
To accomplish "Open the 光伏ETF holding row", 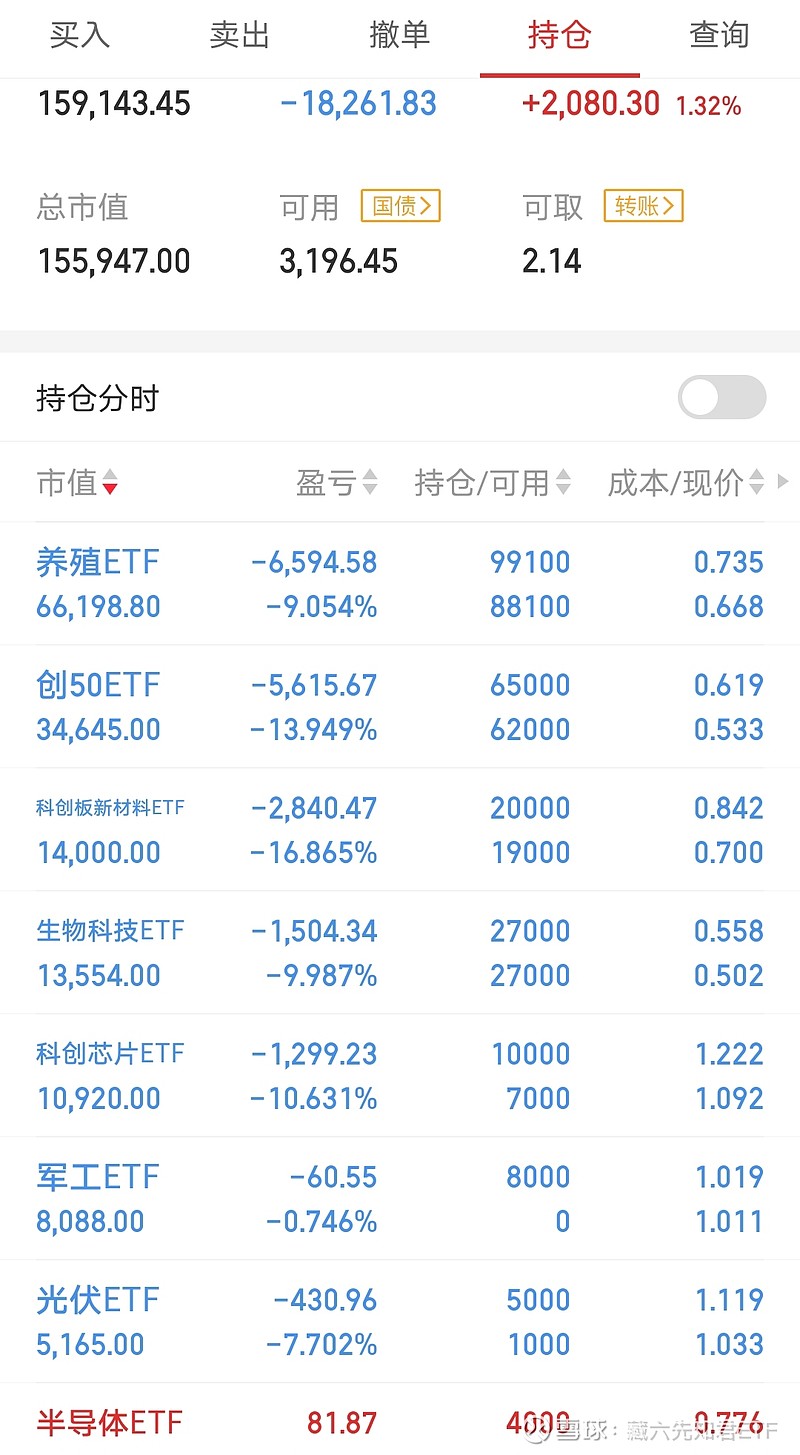I will coord(400,1322).
